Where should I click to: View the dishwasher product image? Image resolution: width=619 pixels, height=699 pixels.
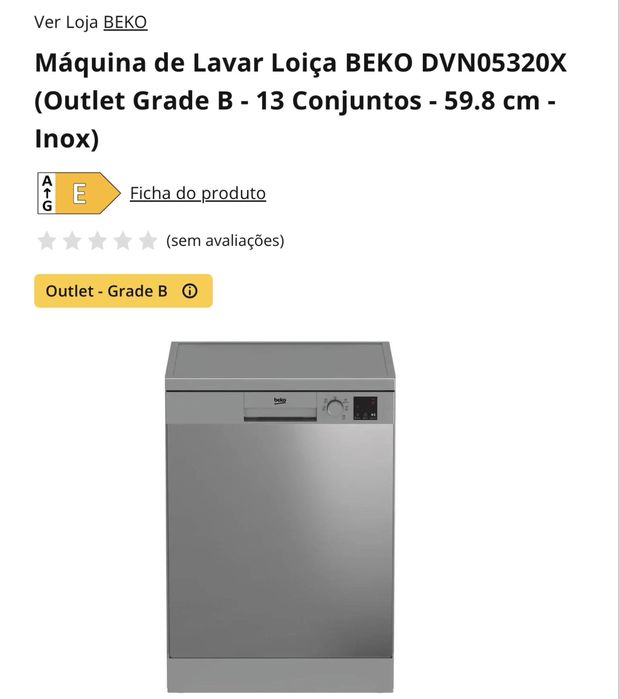pos(280,515)
